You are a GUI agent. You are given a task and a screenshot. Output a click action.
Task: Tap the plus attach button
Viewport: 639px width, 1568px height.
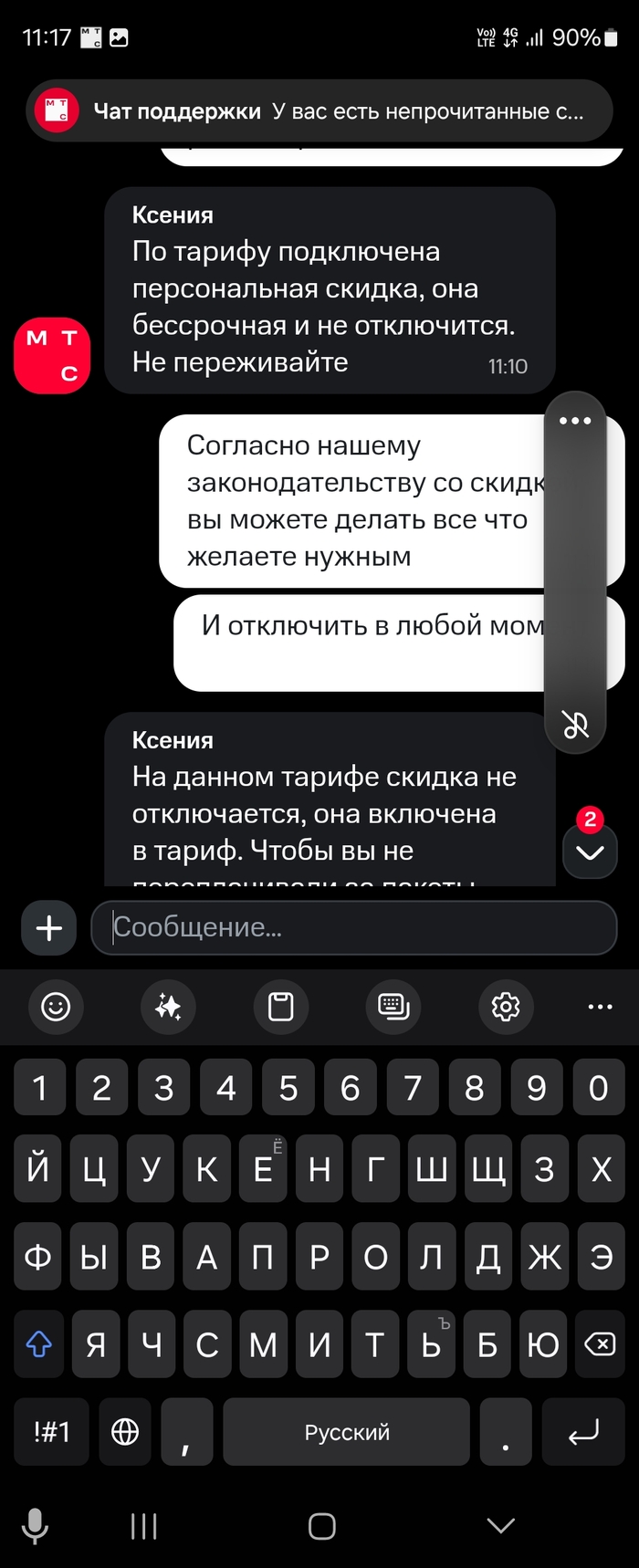click(x=48, y=928)
